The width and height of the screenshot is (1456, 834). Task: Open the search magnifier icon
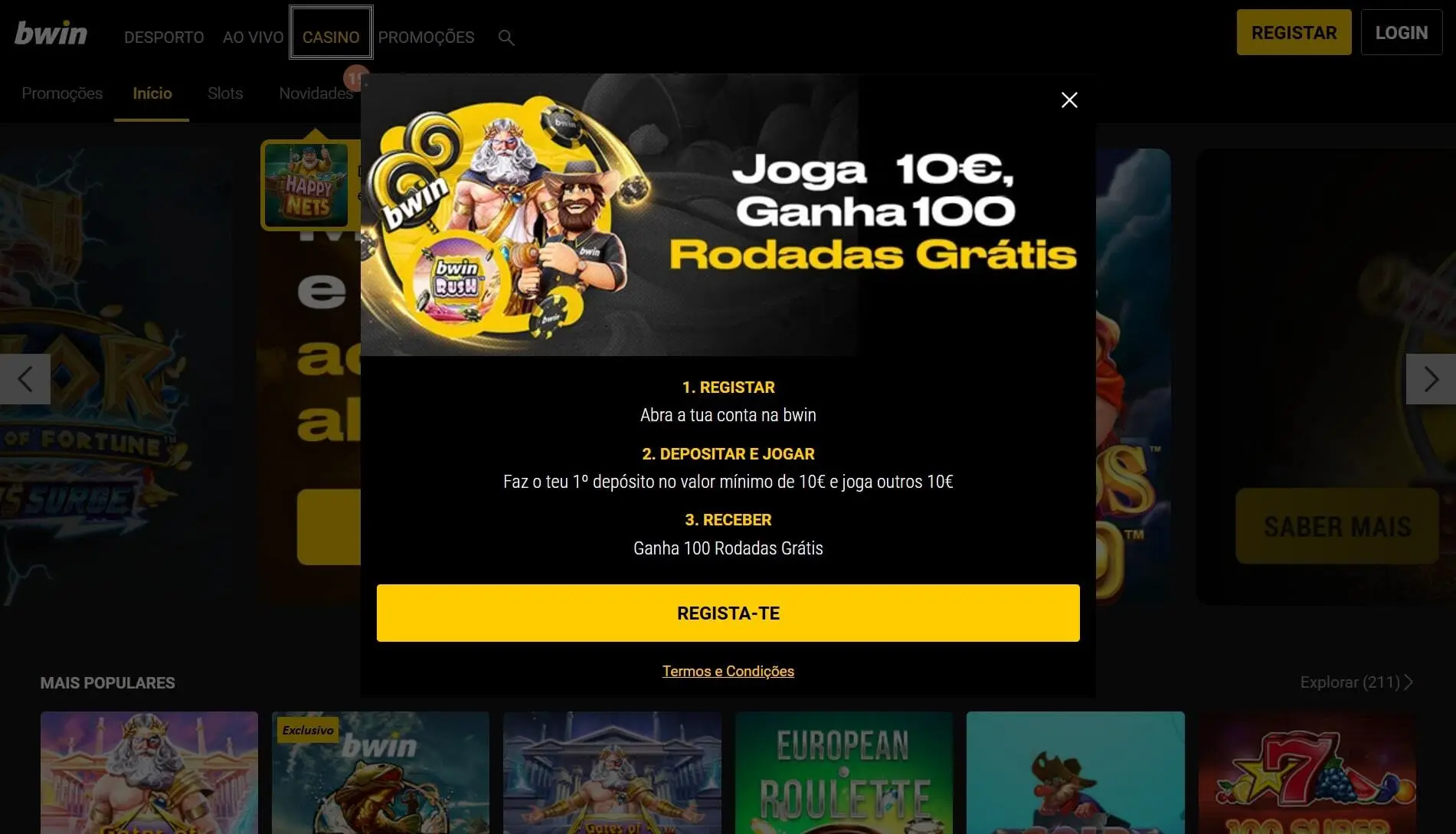(506, 38)
